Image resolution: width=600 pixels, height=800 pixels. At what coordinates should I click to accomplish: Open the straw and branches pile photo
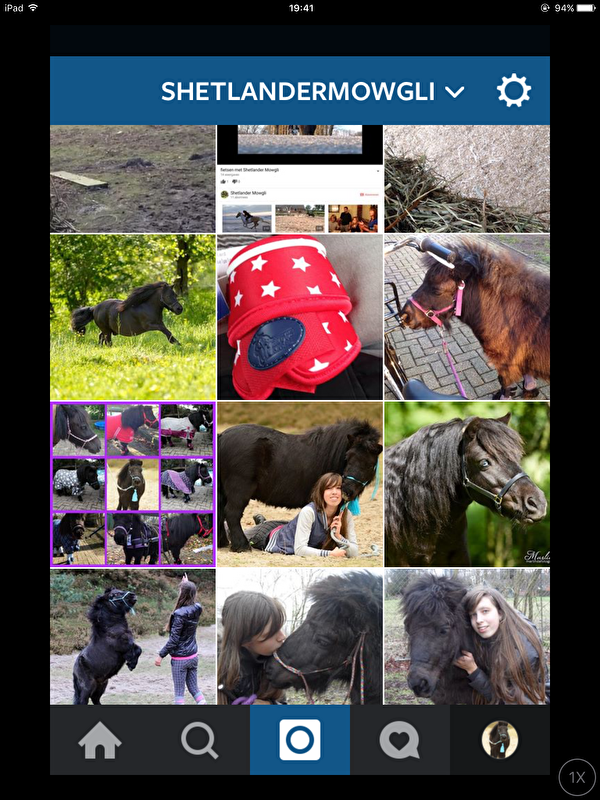pos(467,178)
